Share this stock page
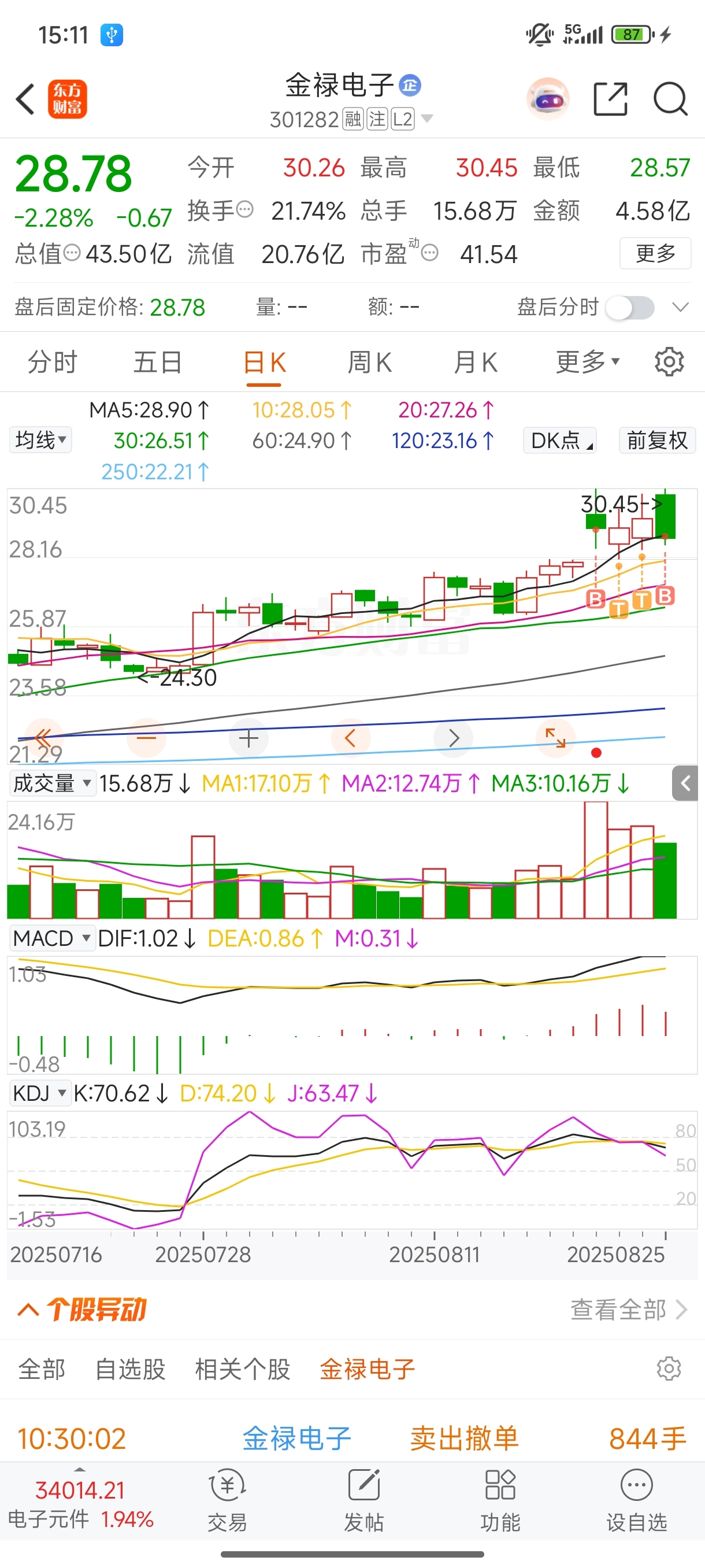The height and width of the screenshot is (1568, 705). (x=610, y=99)
